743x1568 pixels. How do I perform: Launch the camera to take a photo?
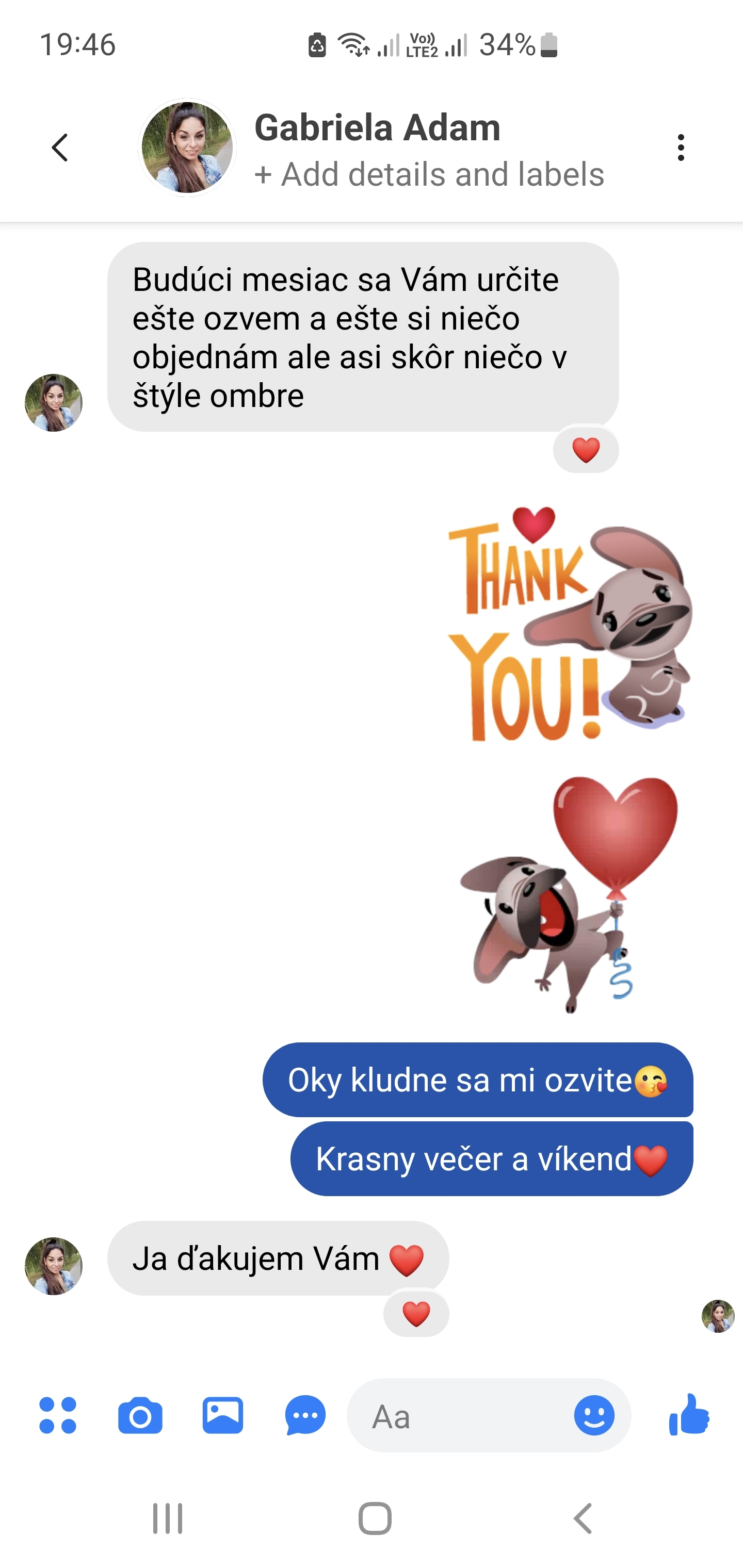tap(140, 1415)
